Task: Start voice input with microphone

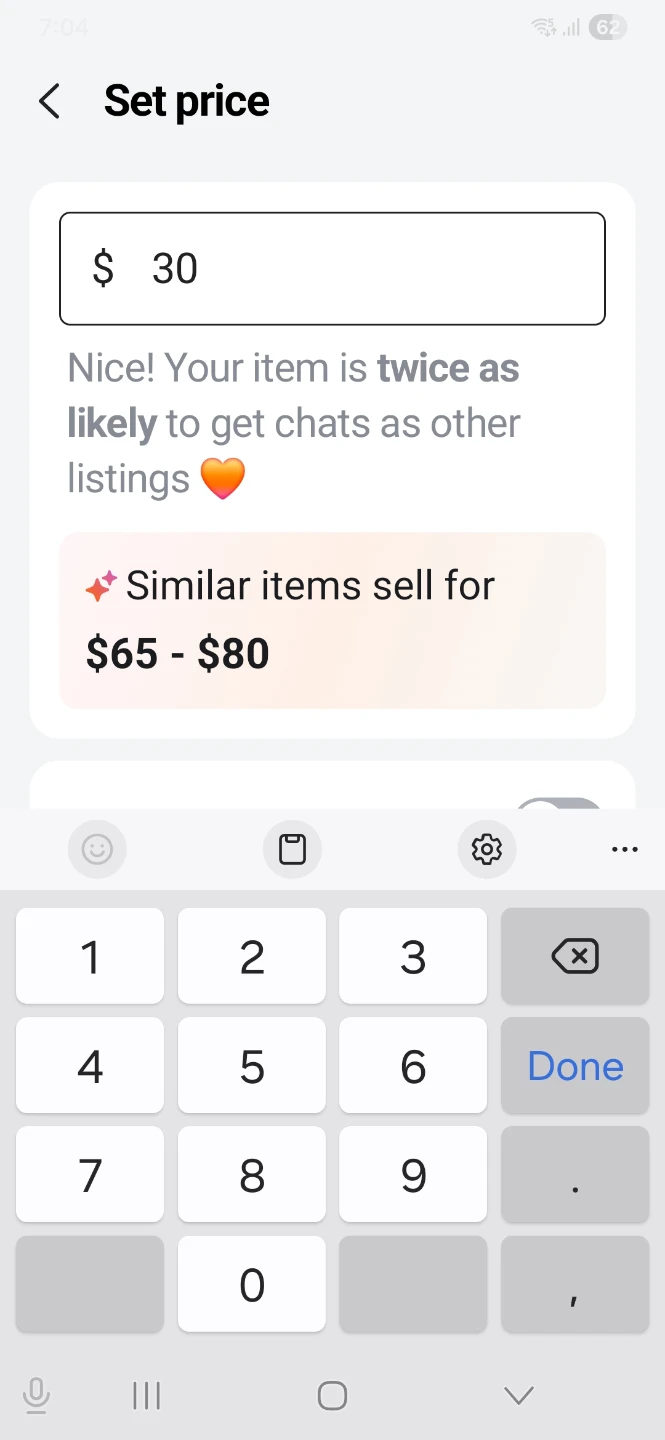Action: pyautogui.click(x=37, y=1396)
